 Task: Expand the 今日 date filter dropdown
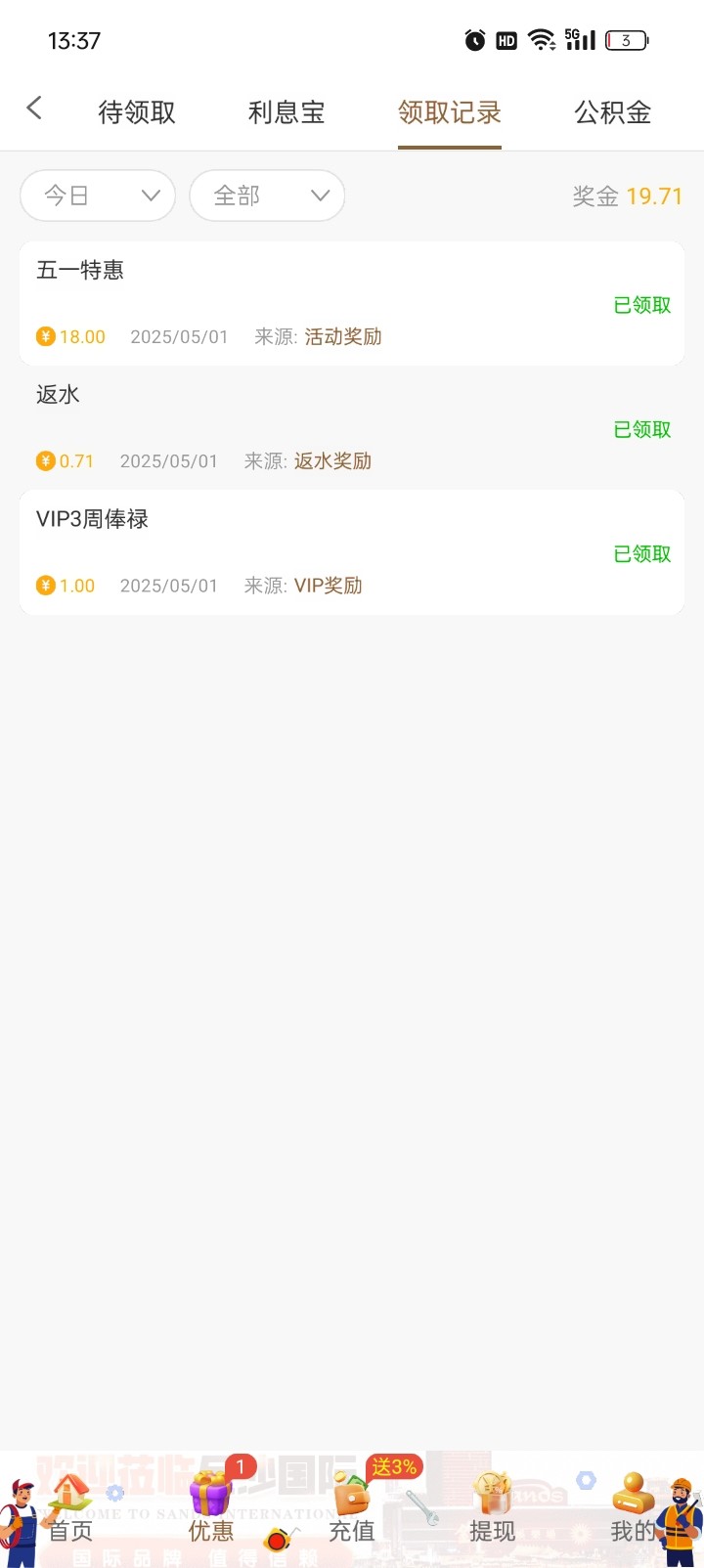pyautogui.click(x=98, y=196)
